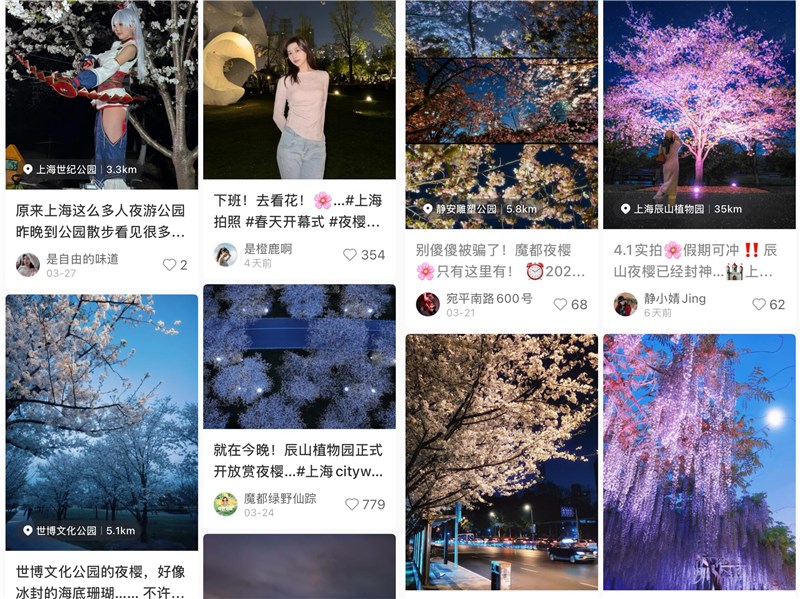Like the post by 是自由的味道
The width and height of the screenshot is (800, 599).
point(169,265)
